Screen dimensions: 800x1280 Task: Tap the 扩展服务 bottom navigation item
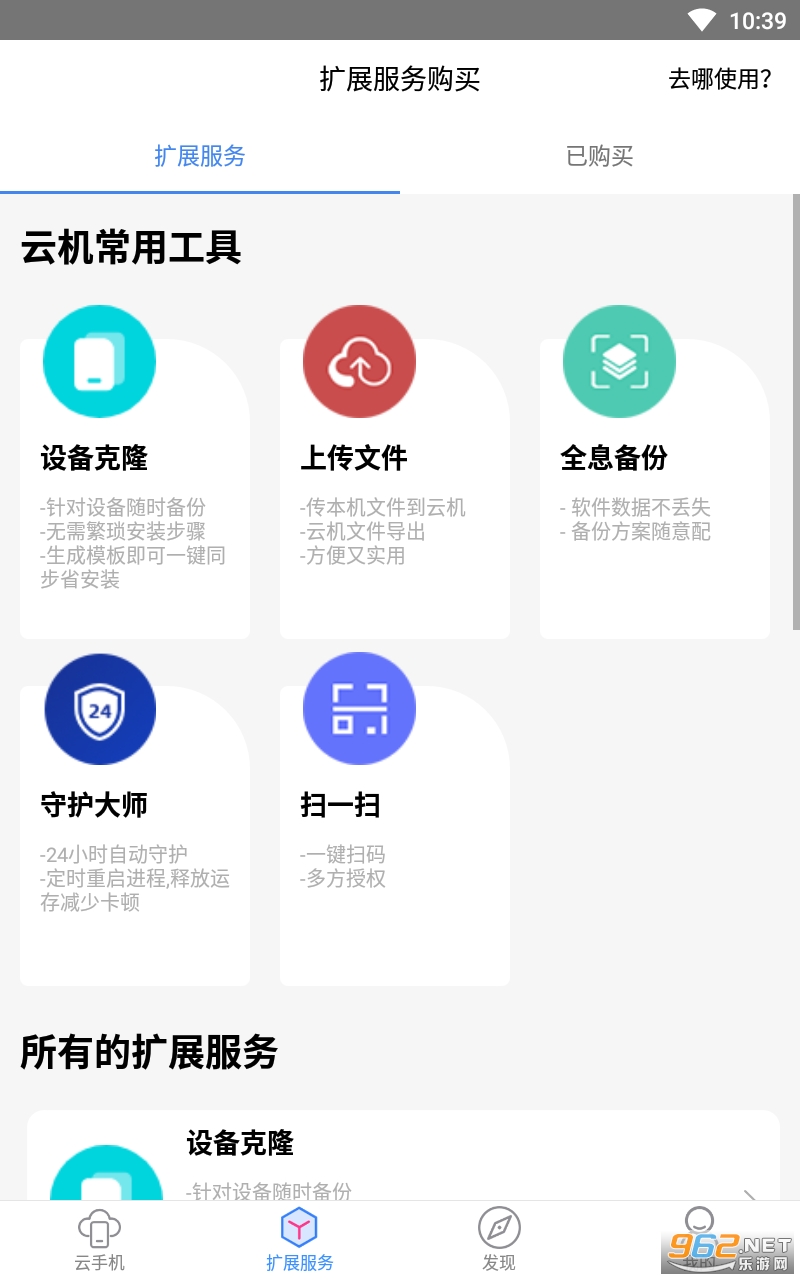click(x=299, y=1240)
